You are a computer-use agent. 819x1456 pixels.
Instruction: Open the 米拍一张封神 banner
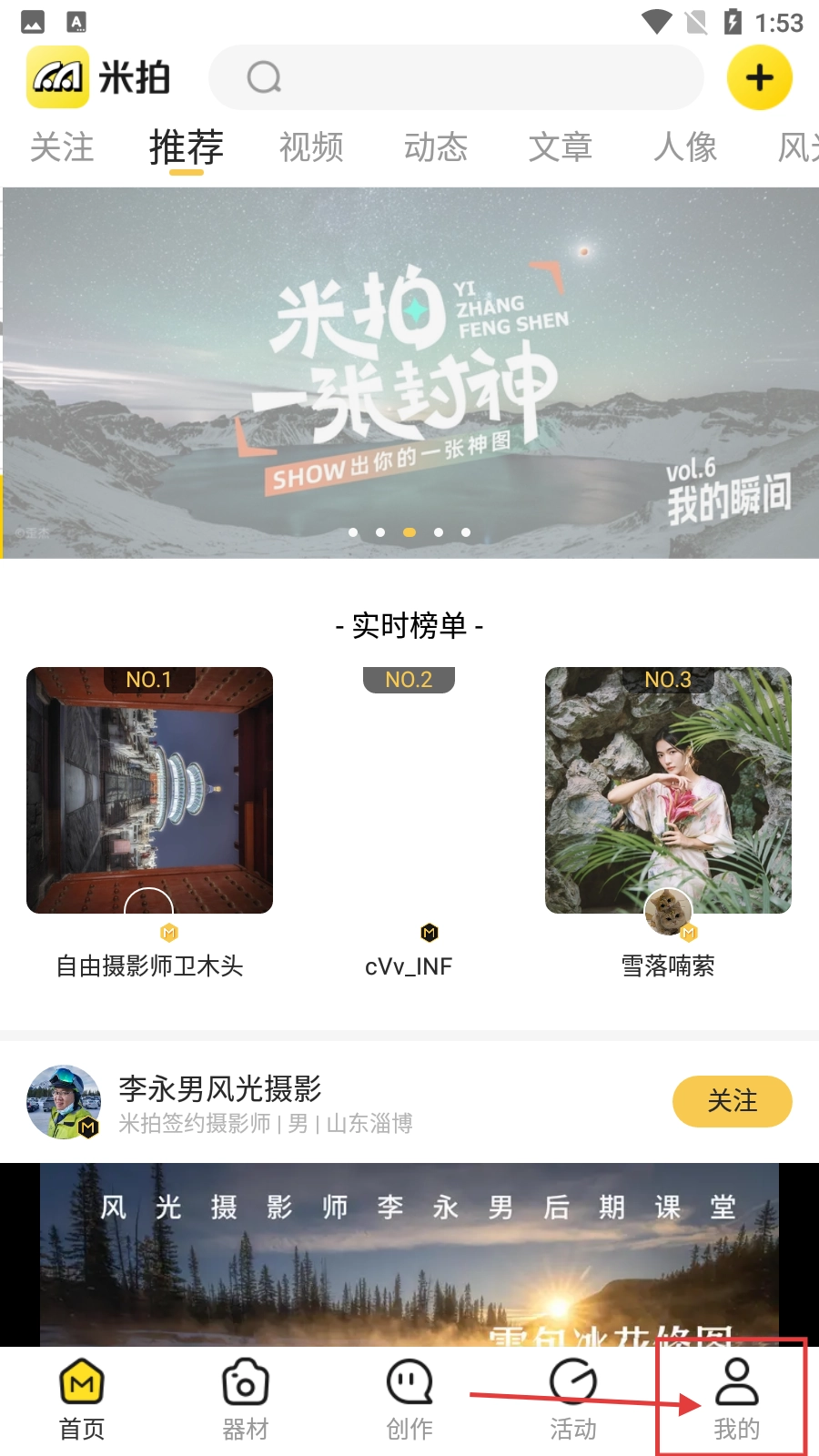coord(409,373)
